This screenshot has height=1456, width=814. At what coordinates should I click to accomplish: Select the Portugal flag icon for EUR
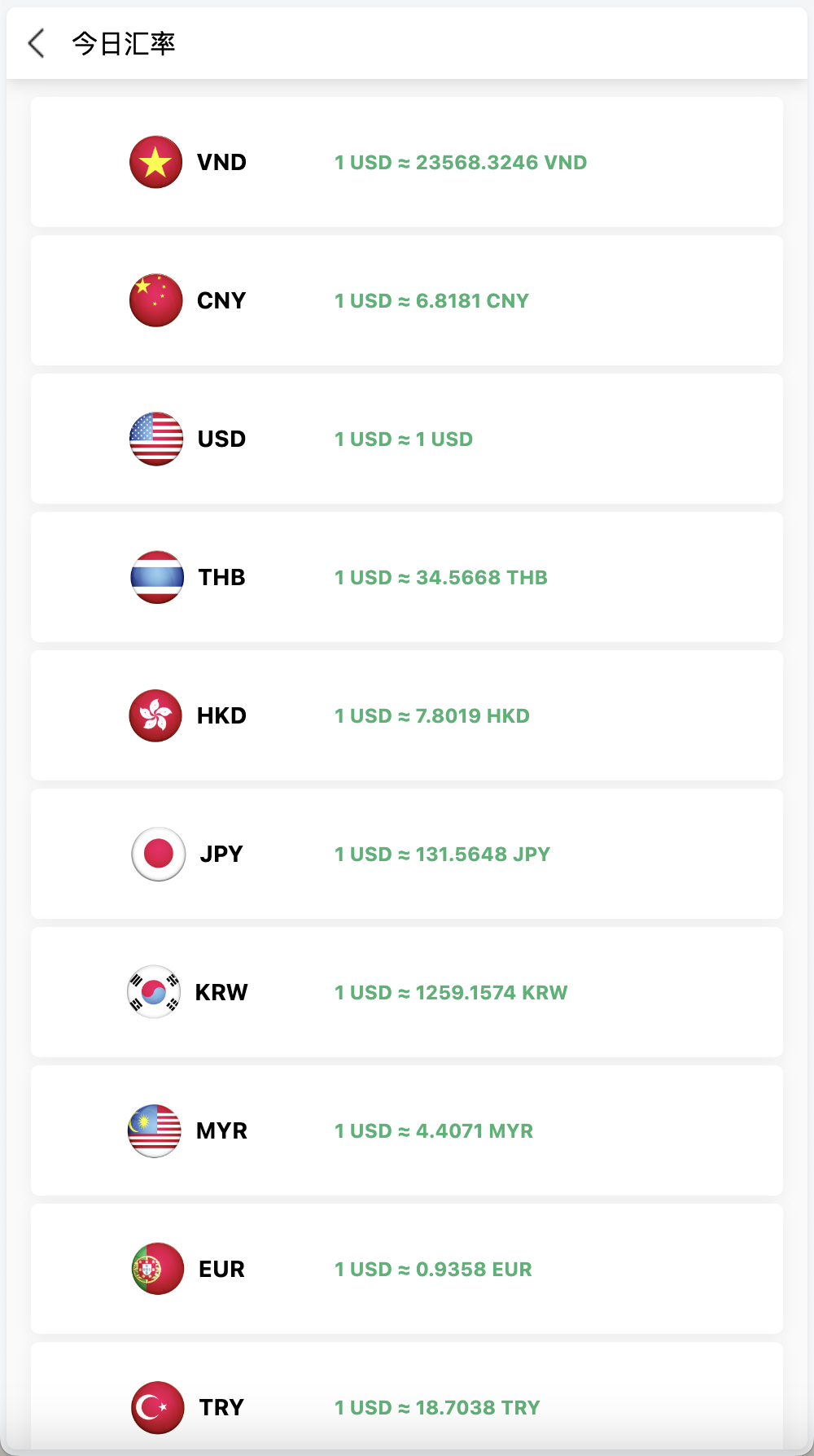pos(155,1269)
